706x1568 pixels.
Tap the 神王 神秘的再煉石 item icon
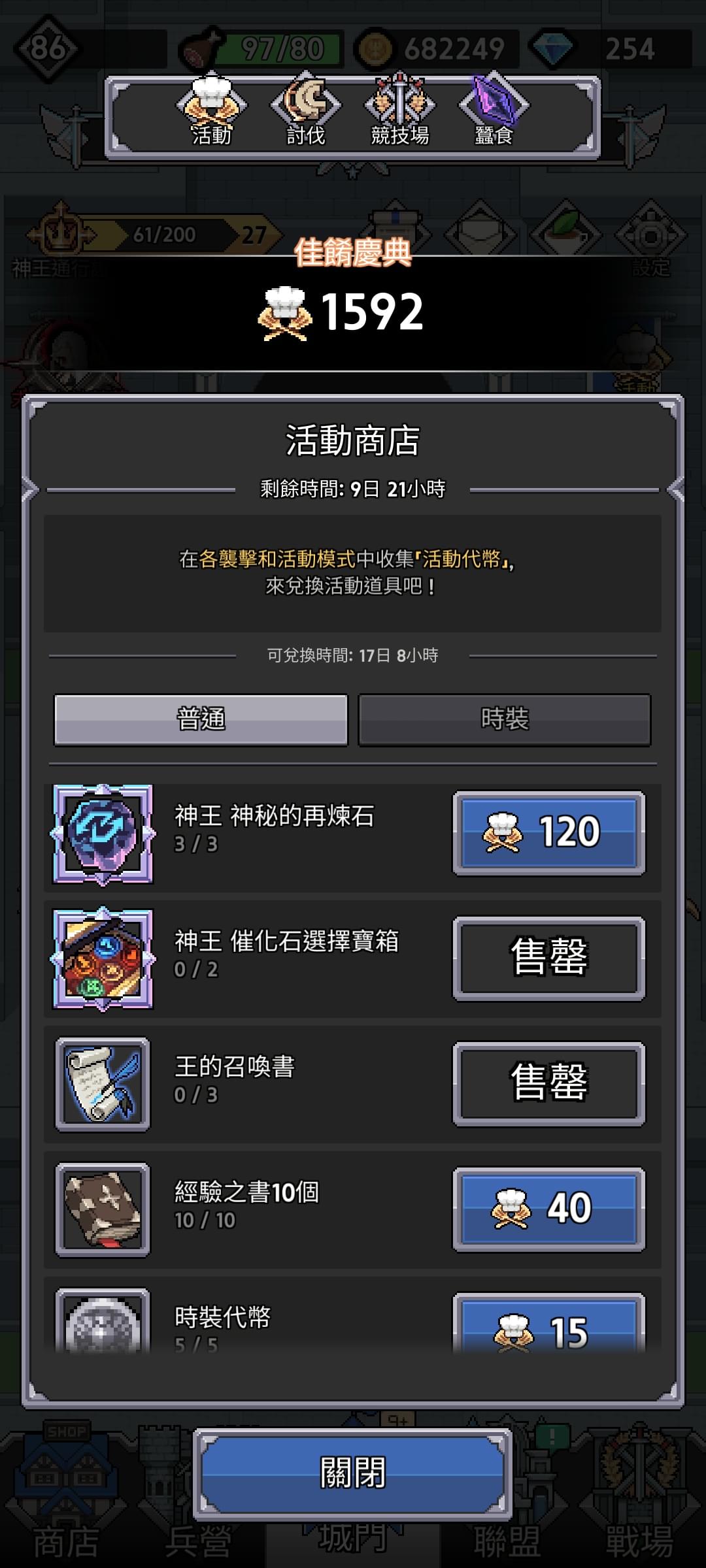click(103, 834)
